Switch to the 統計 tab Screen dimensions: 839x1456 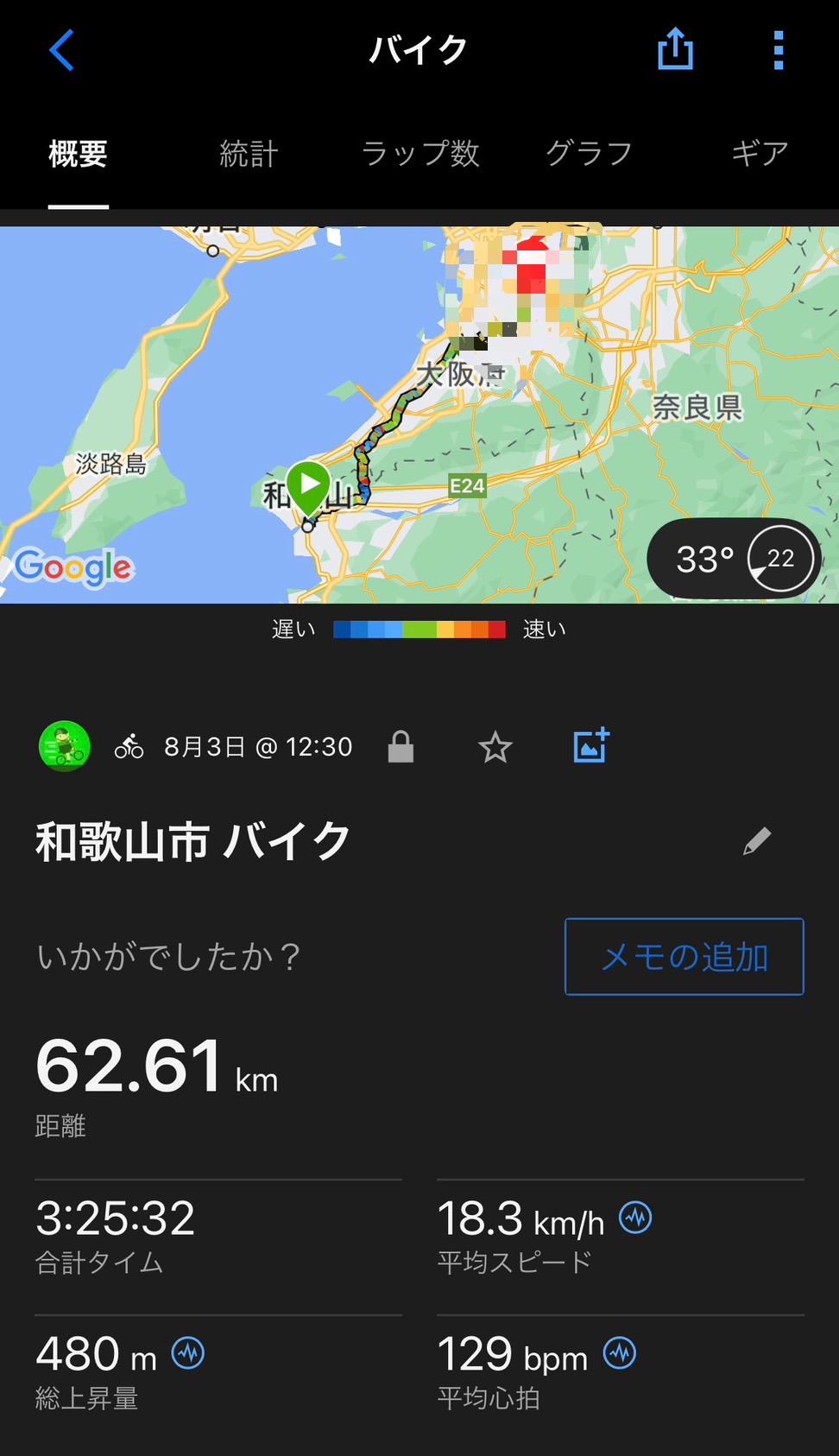(249, 154)
